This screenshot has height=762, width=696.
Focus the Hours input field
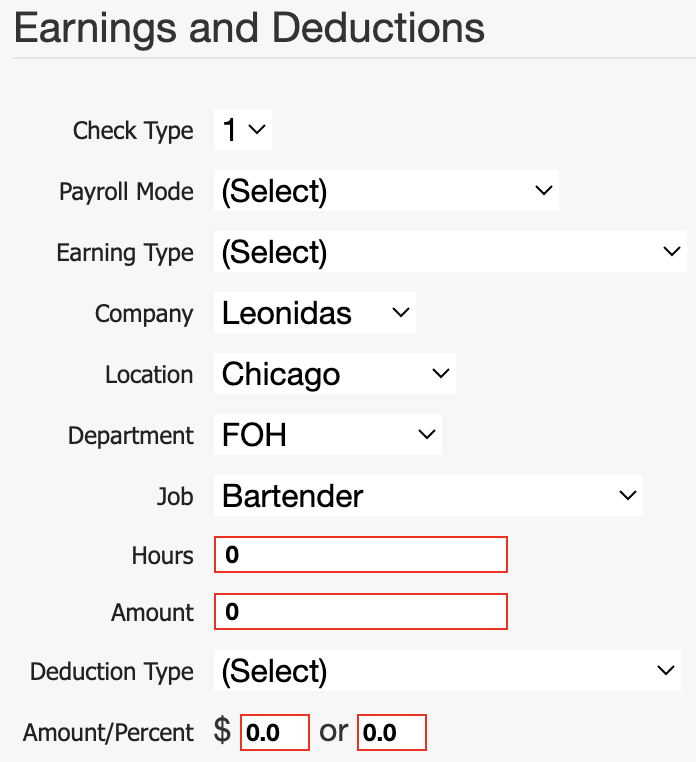tap(361, 555)
